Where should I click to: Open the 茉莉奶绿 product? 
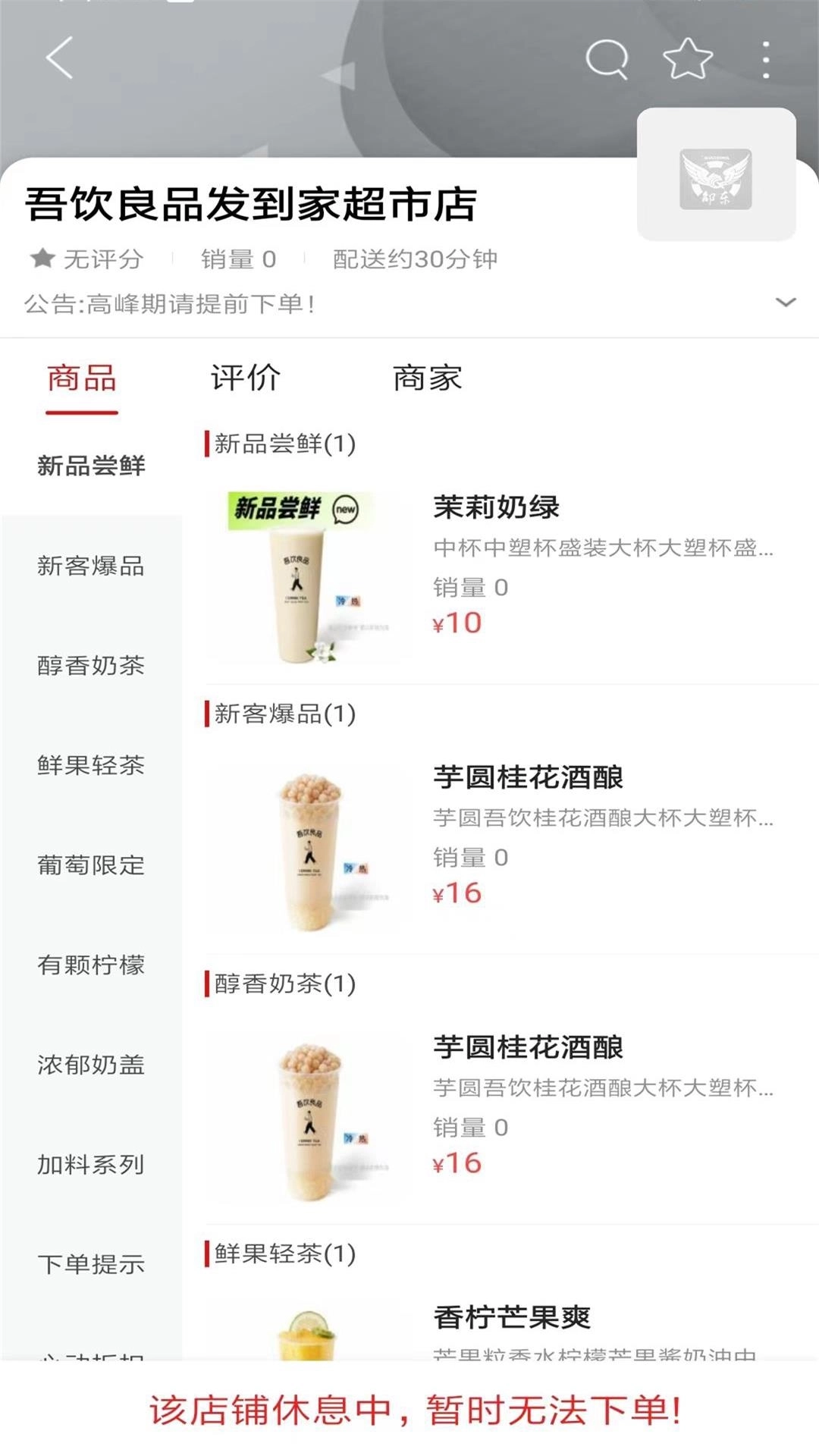click(x=496, y=507)
